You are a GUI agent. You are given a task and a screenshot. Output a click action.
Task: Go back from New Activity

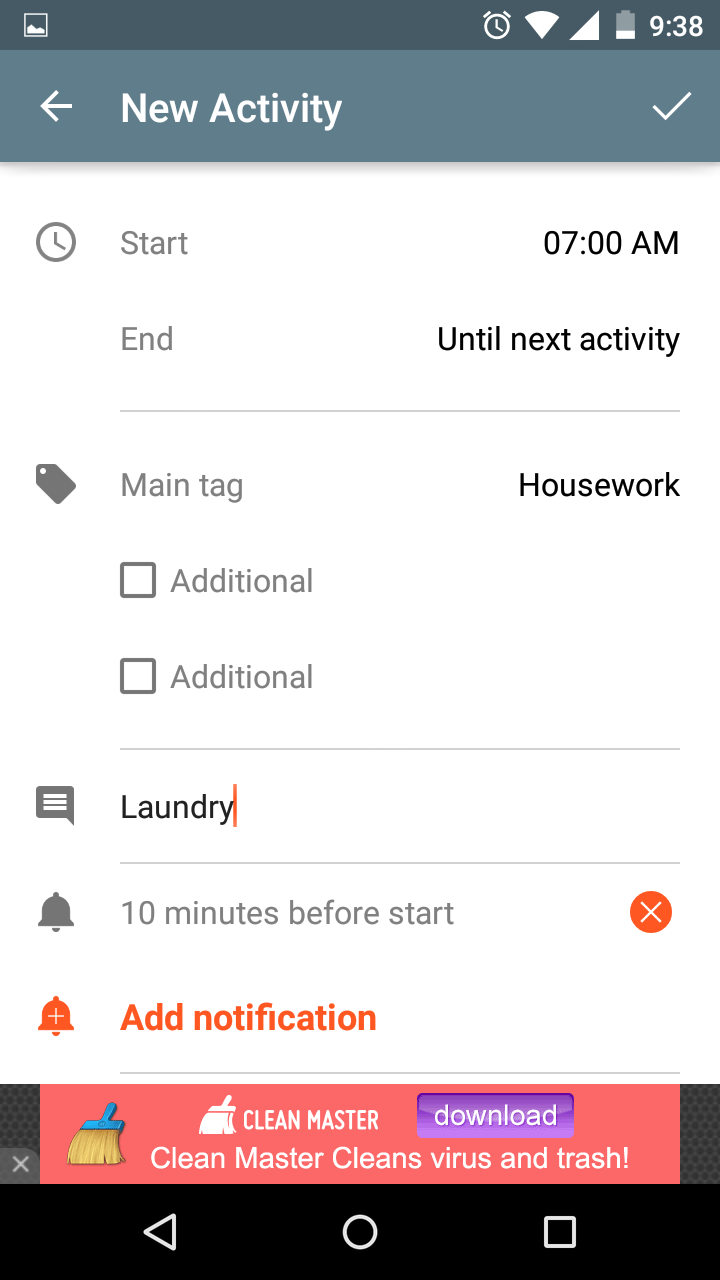(x=56, y=107)
